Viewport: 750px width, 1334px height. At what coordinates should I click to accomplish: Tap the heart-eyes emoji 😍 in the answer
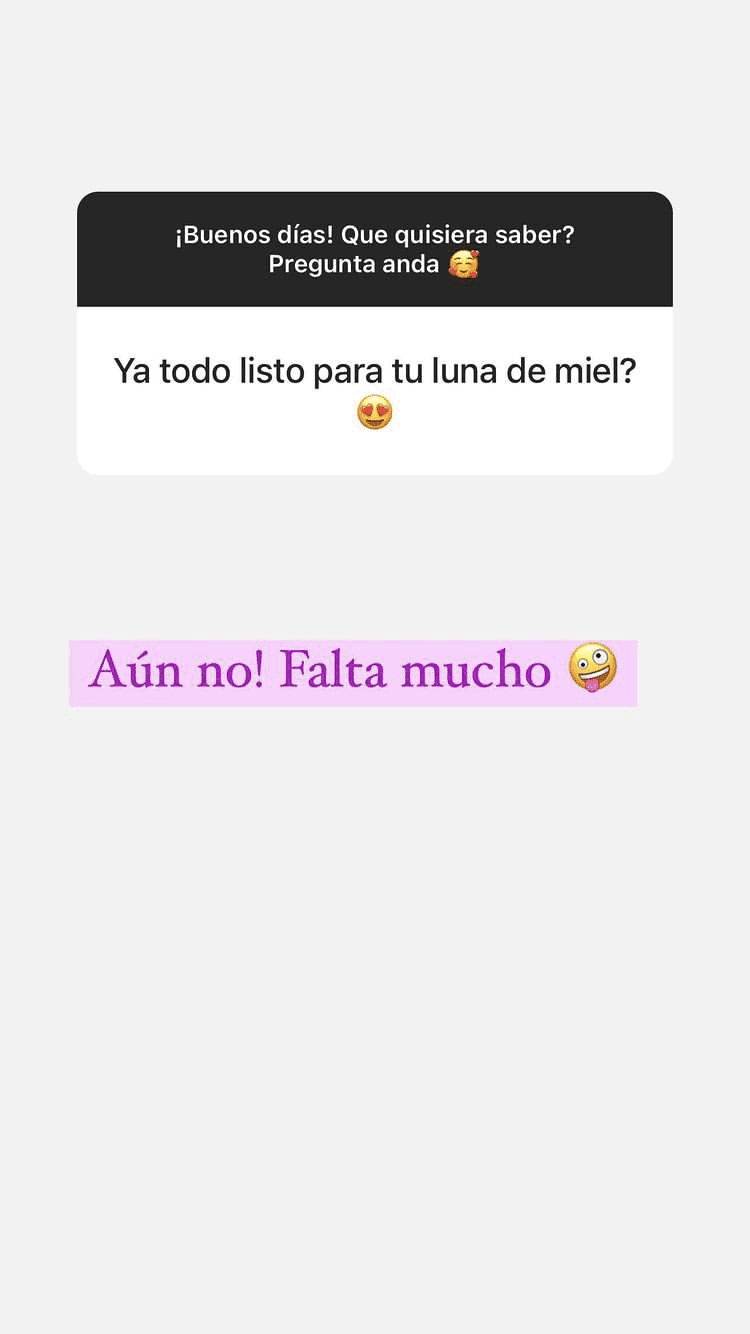[374, 411]
